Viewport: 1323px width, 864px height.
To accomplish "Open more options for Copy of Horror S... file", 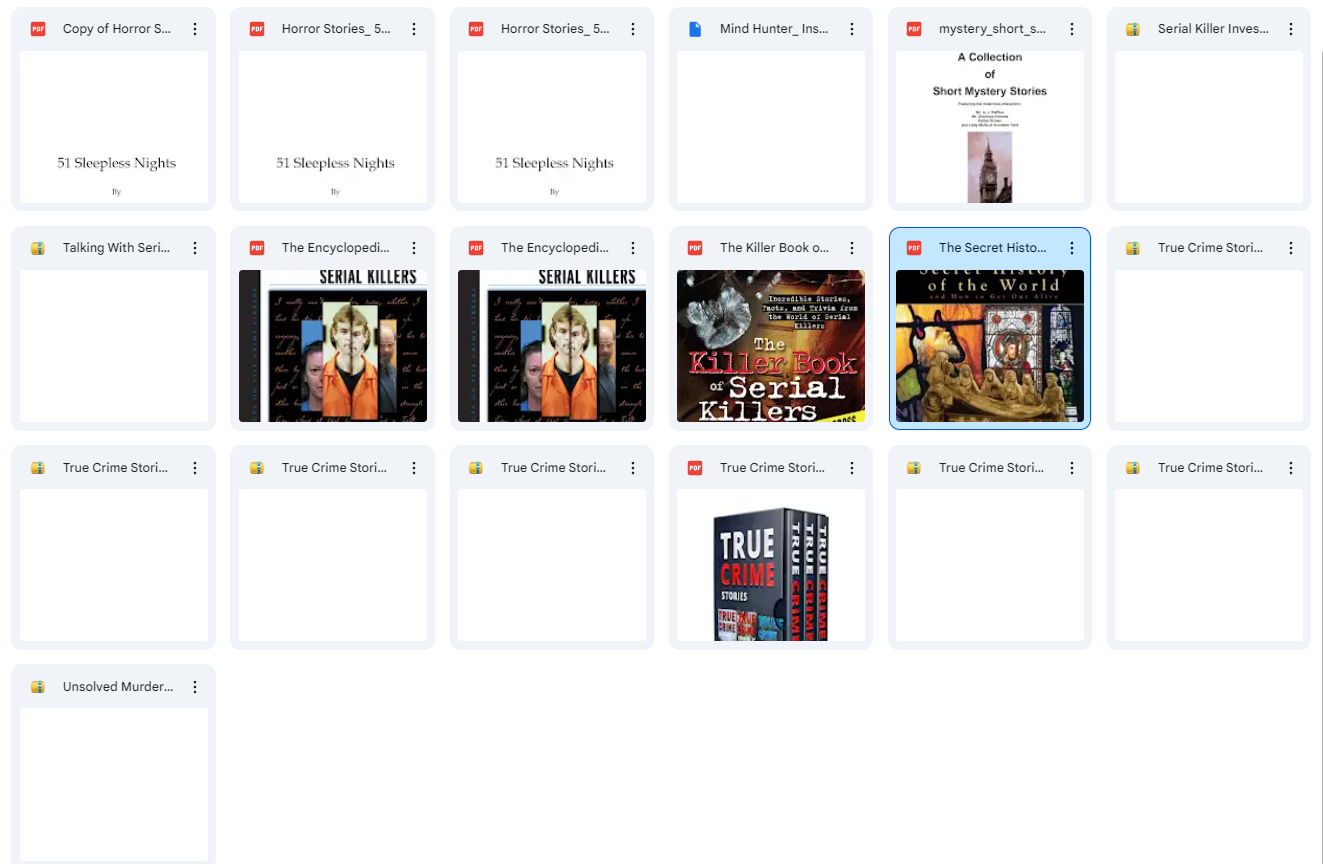I will 195,29.
